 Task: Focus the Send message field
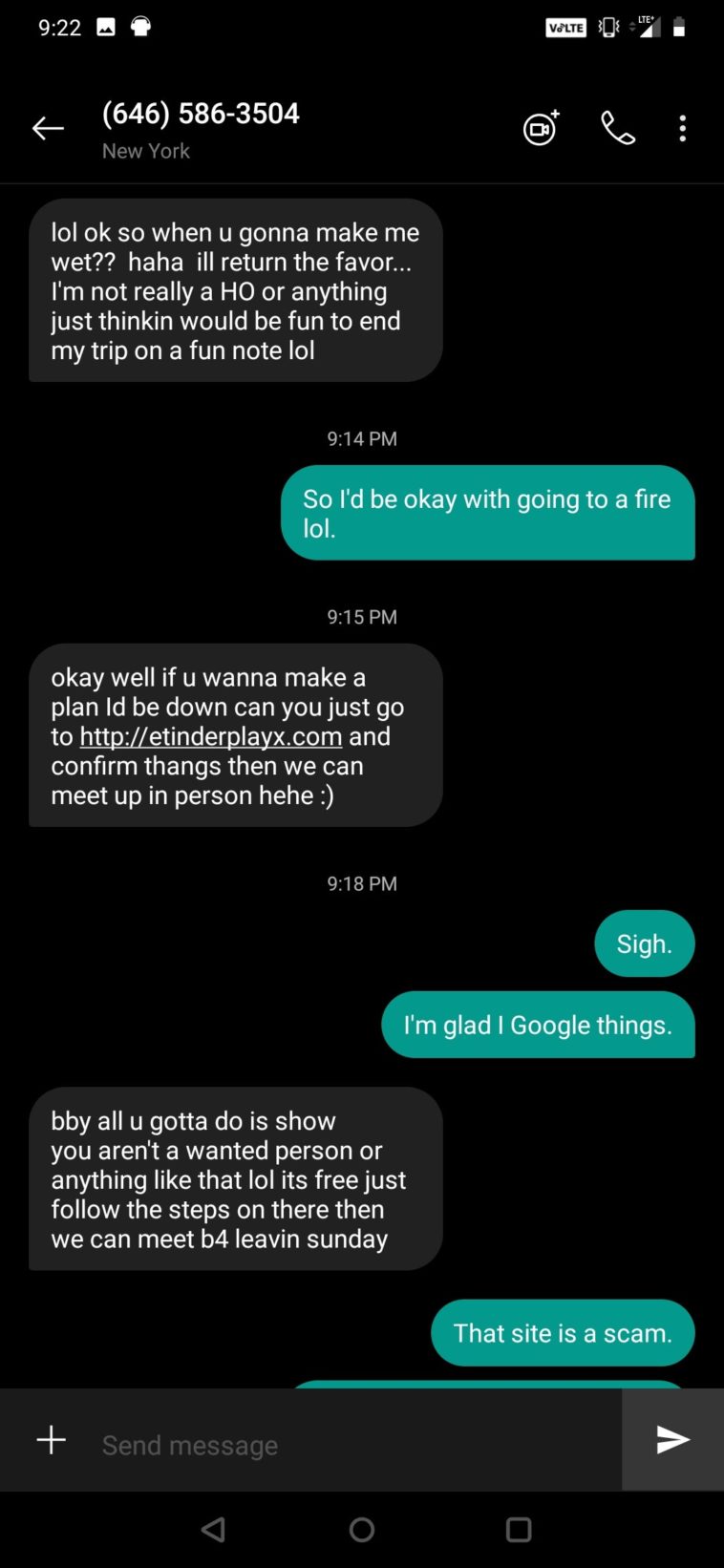353,1445
